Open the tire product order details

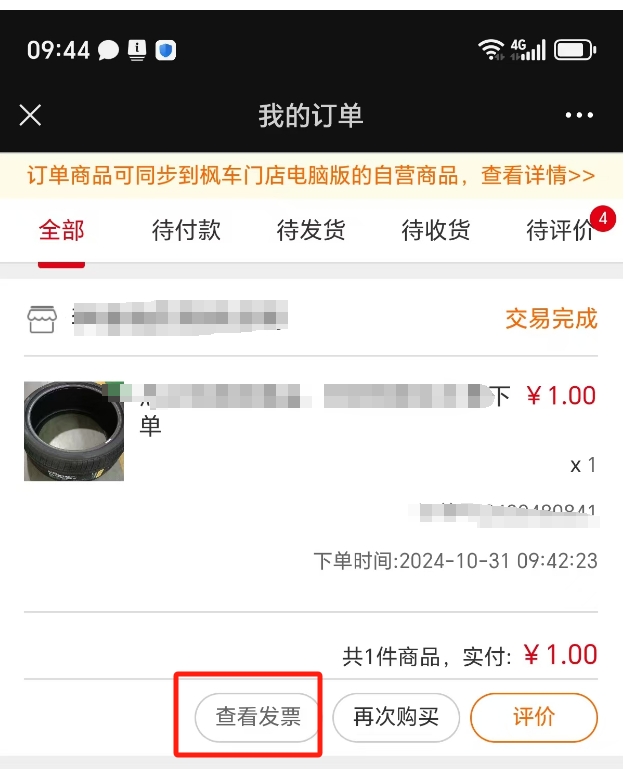pos(74,430)
